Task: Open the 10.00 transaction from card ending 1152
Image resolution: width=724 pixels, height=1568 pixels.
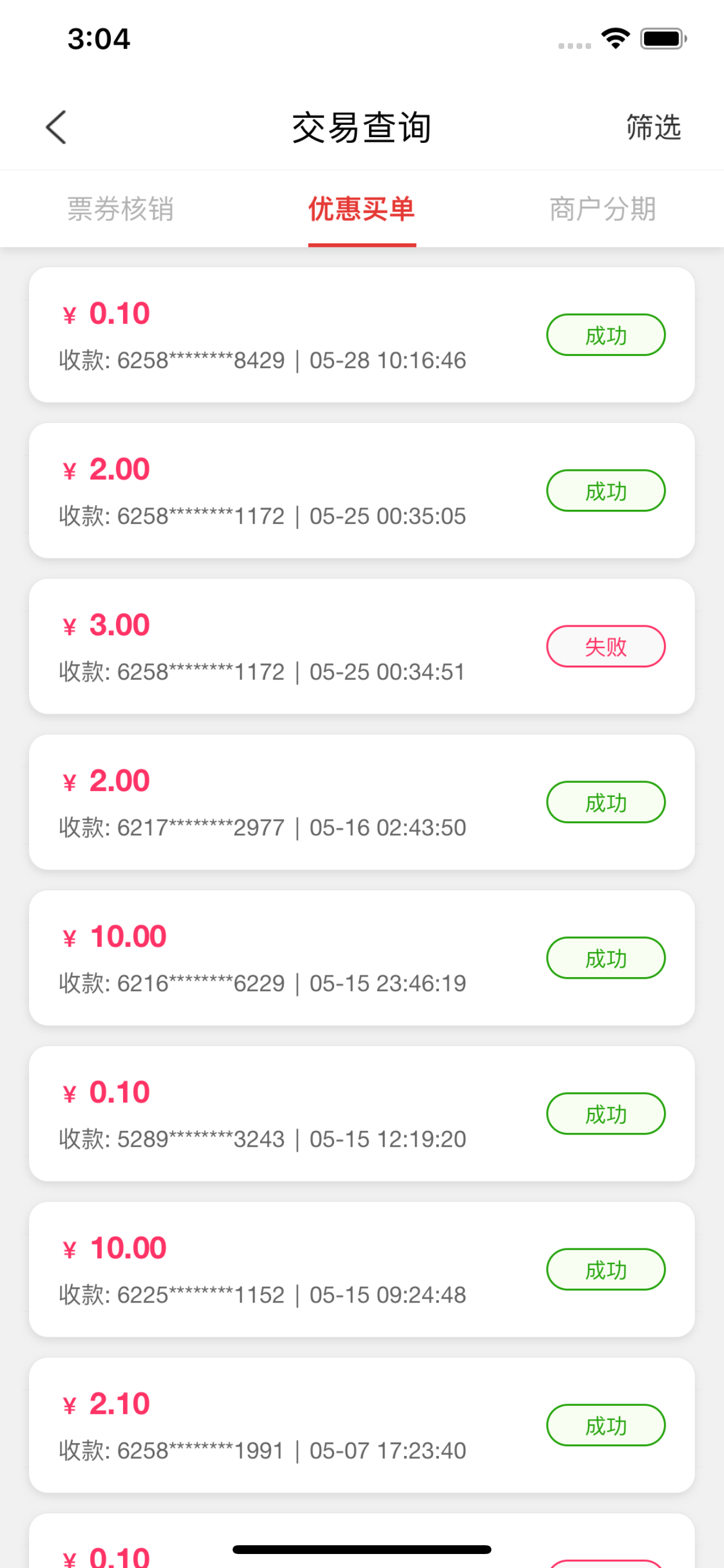Action: point(362,1270)
